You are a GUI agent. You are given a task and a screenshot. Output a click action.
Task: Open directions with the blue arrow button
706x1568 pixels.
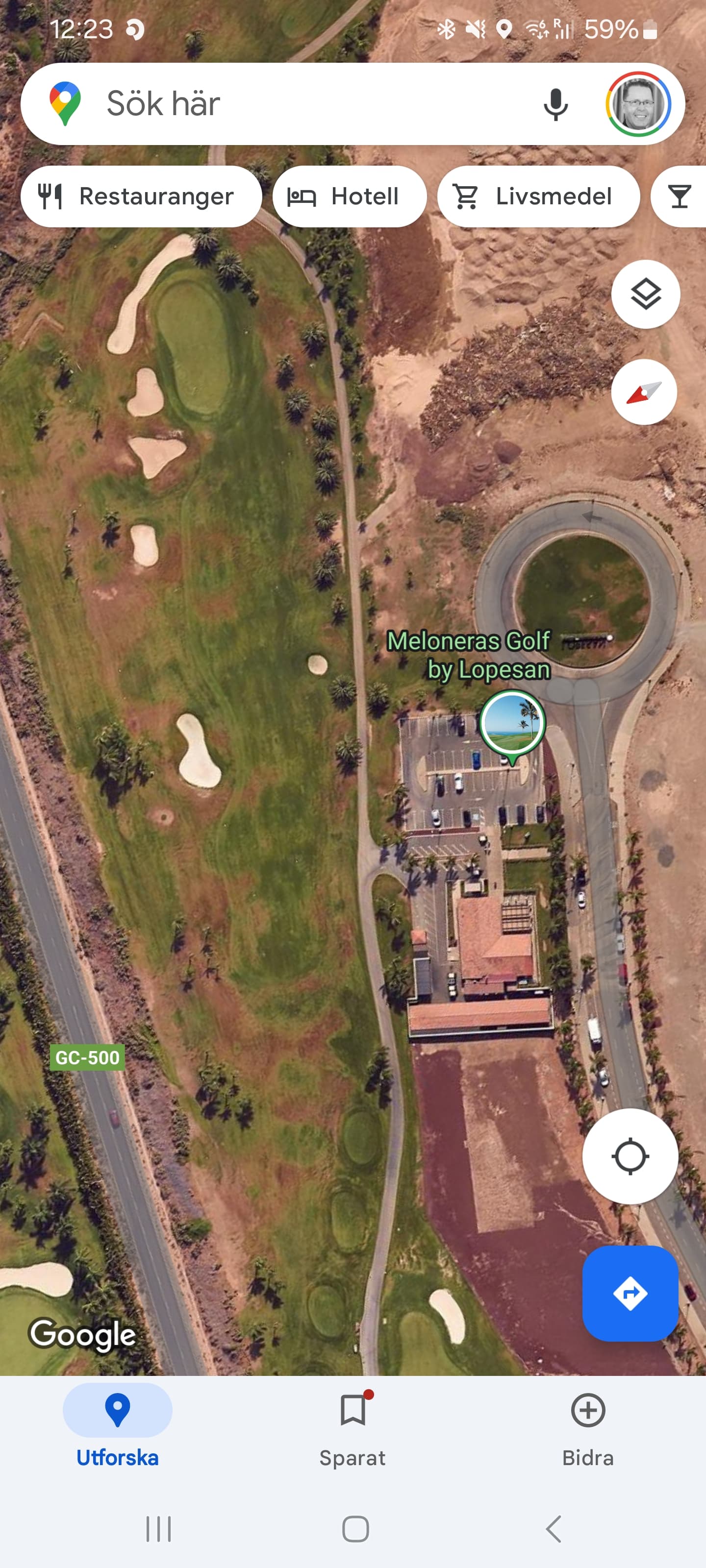click(x=630, y=1293)
